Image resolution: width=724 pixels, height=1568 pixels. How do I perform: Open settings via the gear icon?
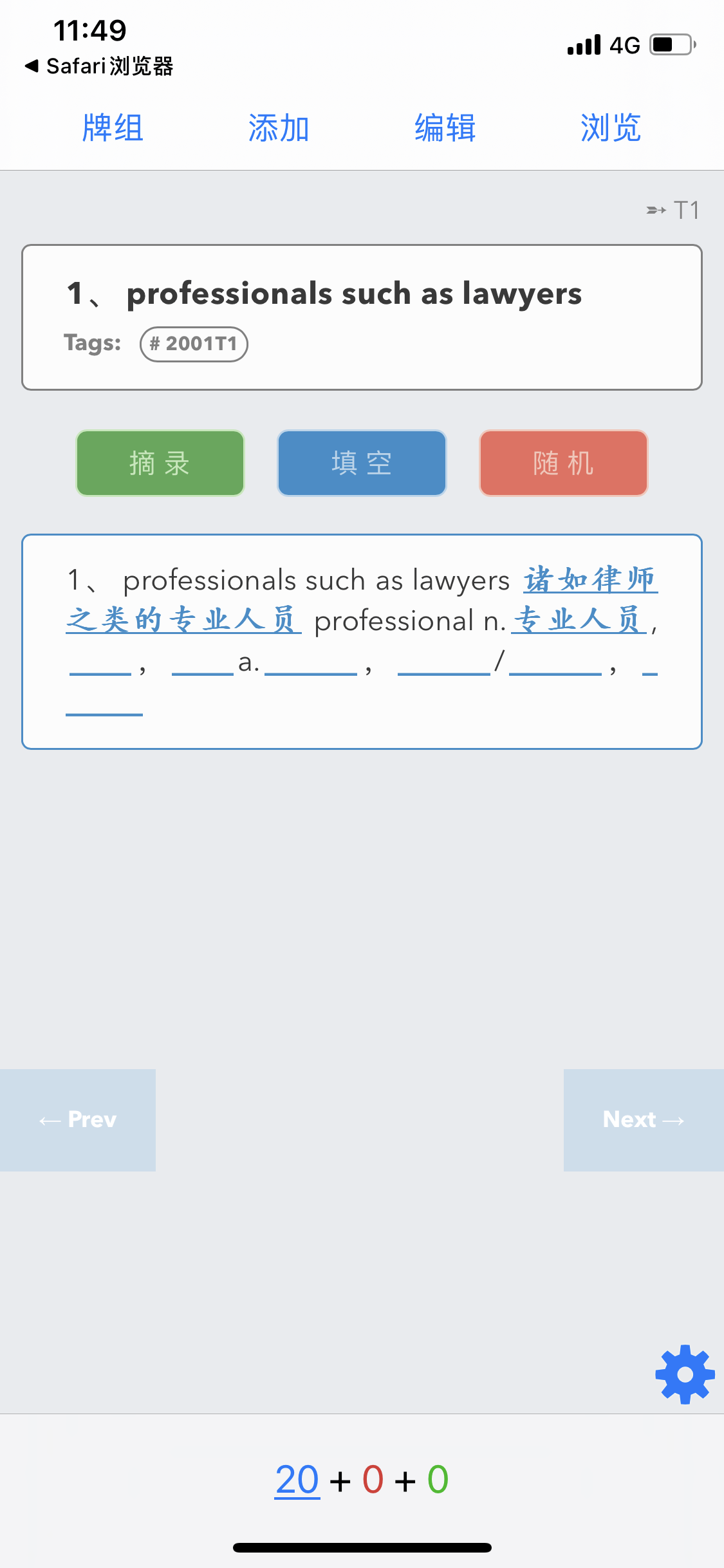(x=685, y=1374)
